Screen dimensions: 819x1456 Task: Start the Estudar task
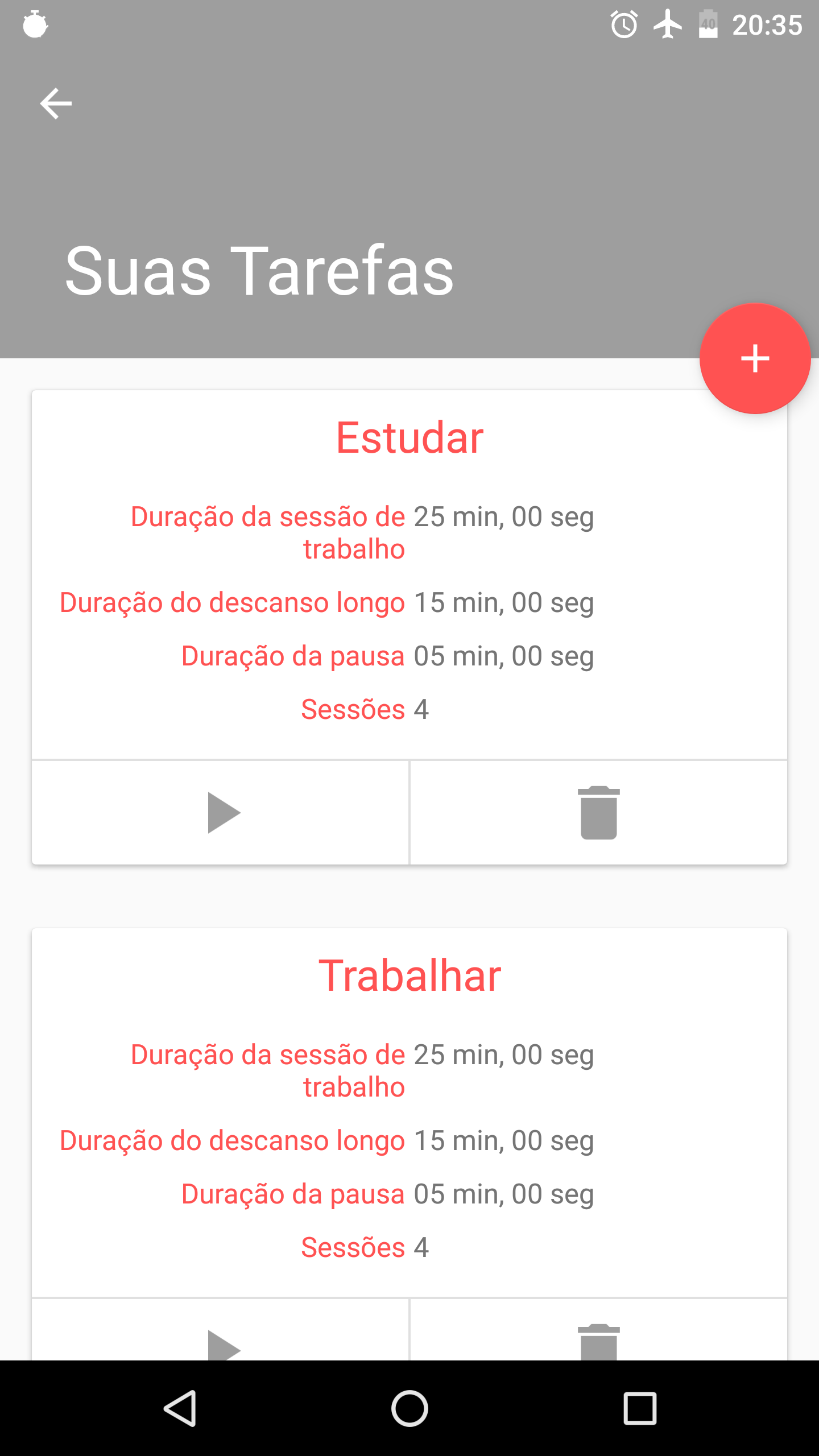tap(221, 813)
